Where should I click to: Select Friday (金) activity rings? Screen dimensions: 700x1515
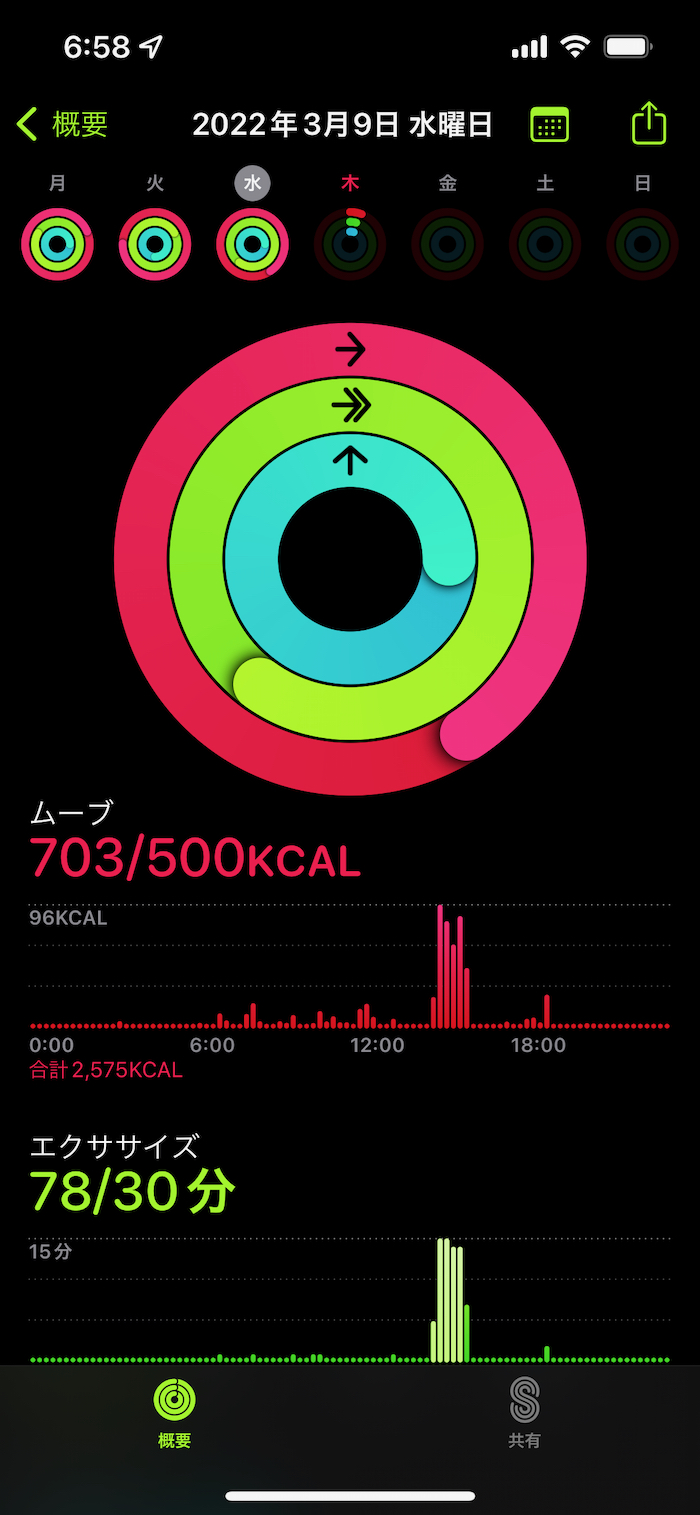tap(447, 243)
